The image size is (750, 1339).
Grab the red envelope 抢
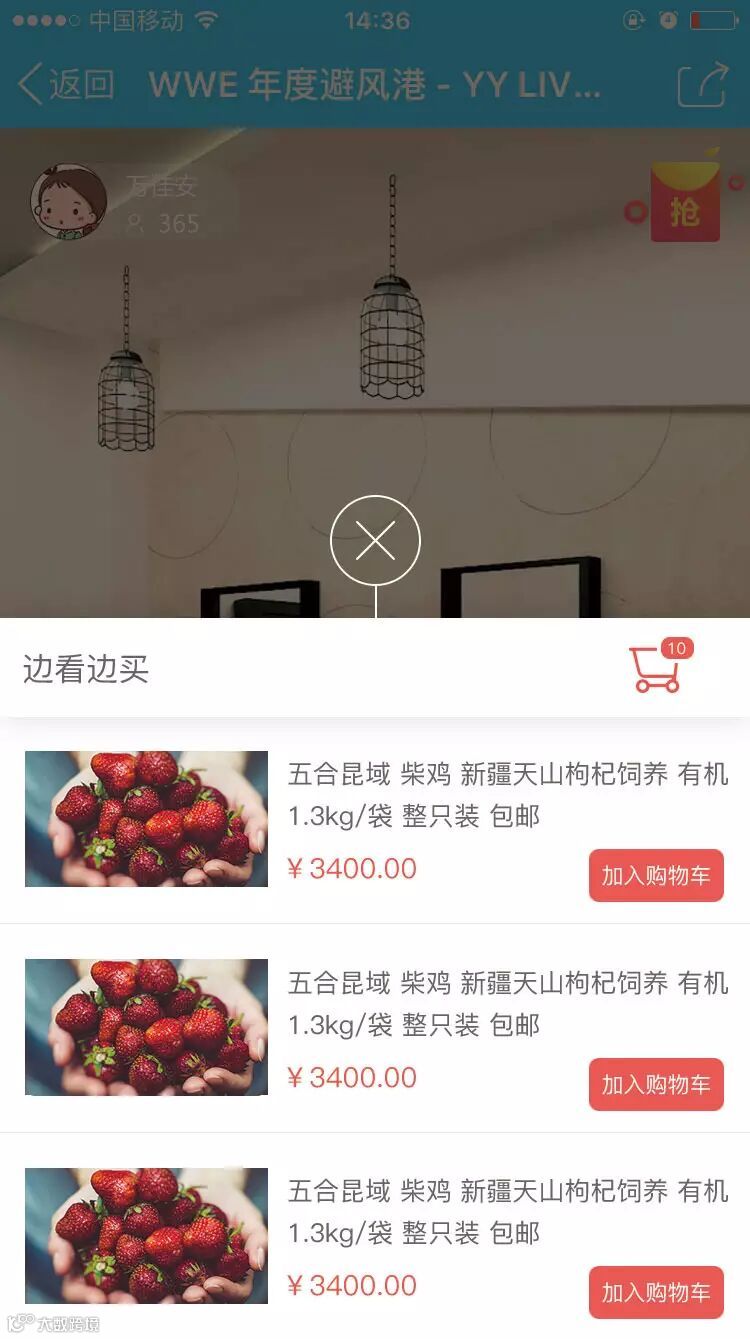pyautogui.click(x=685, y=205)
